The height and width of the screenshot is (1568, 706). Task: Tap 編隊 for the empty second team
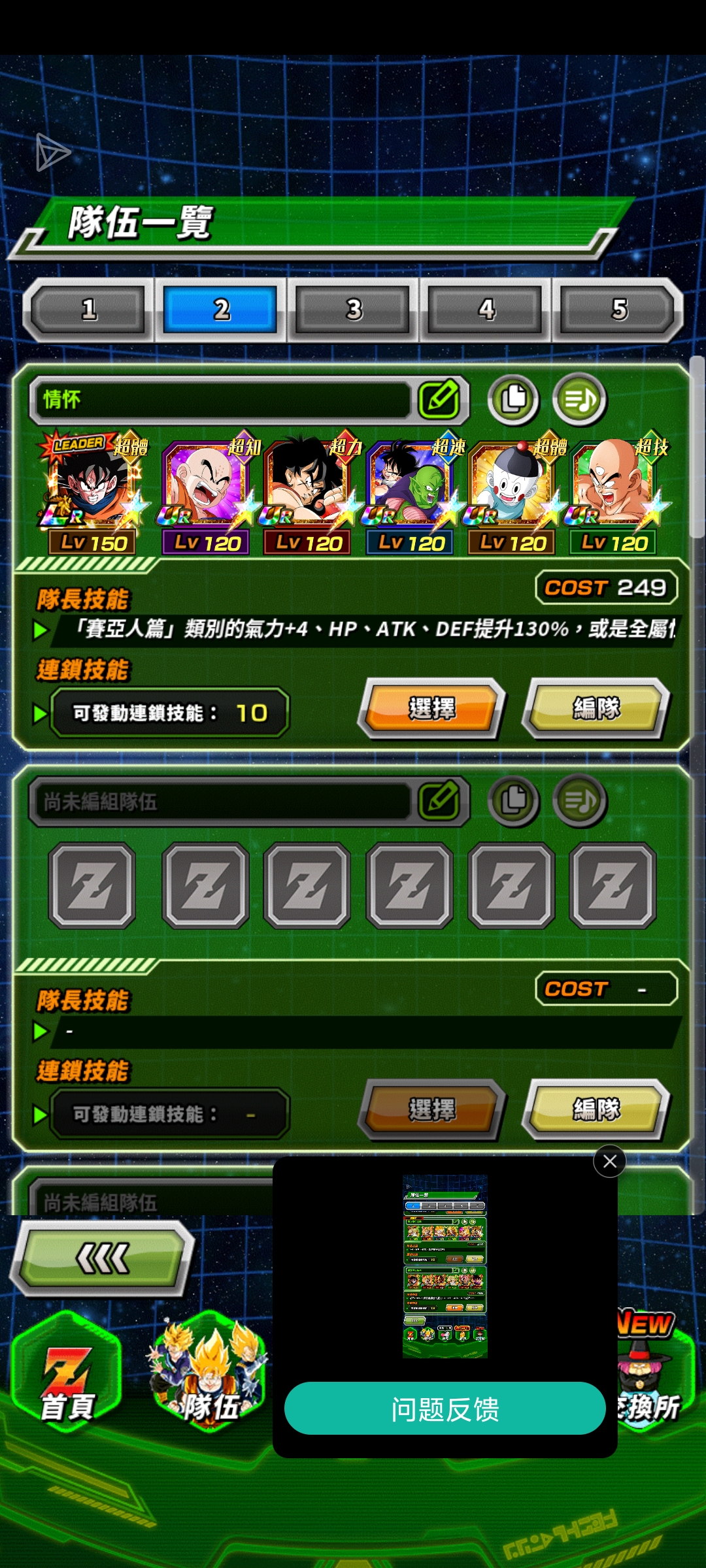[596, 1110]
